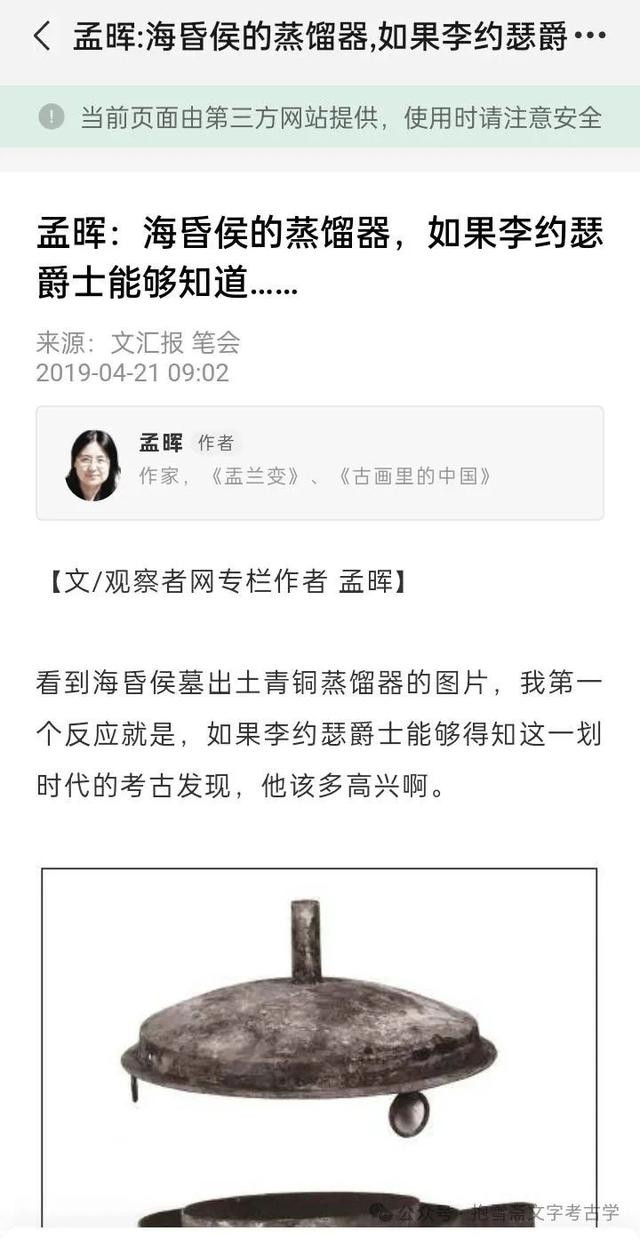This screenshot has width=640, height=1239.
Task: View the bronze distiller image in the article
Action: [x=319, y=1047]
